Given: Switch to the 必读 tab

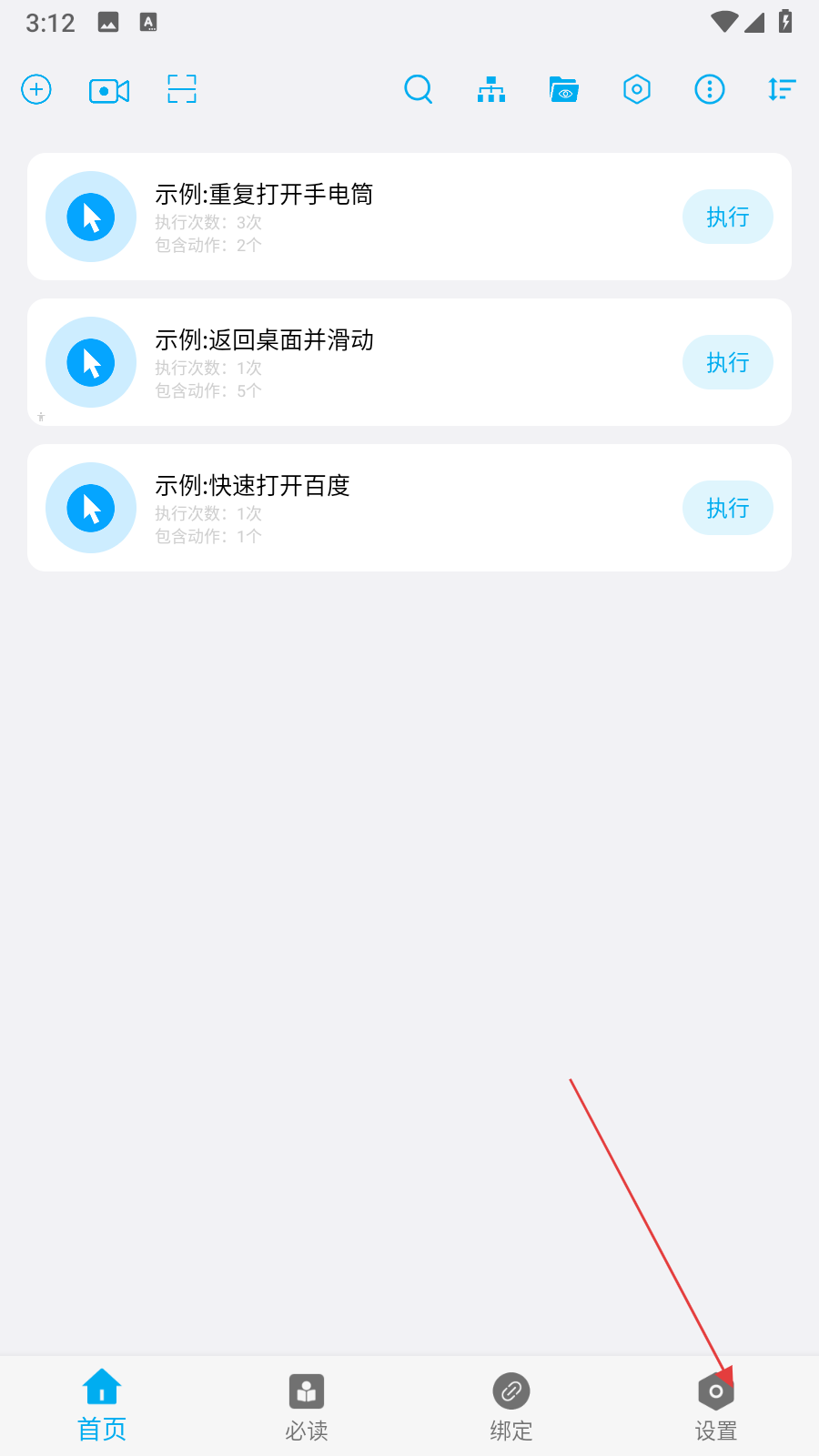Looking at the screenshot, I should [307, 1406].
